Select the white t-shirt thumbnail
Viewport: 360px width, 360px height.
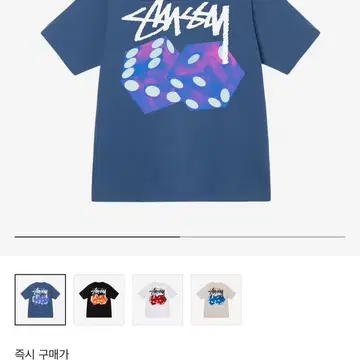click(158, 300)
